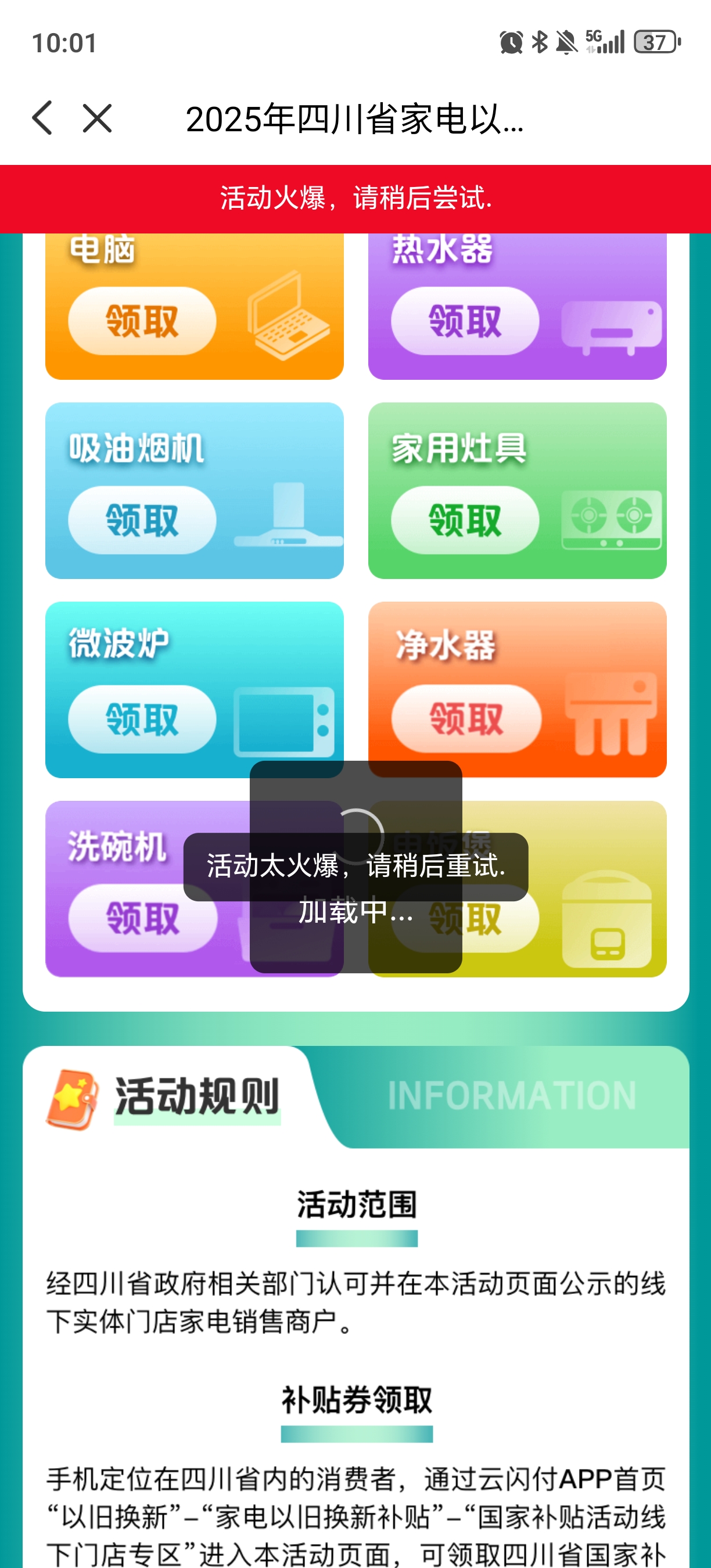Claim the 微波炉 coupon

142,719
